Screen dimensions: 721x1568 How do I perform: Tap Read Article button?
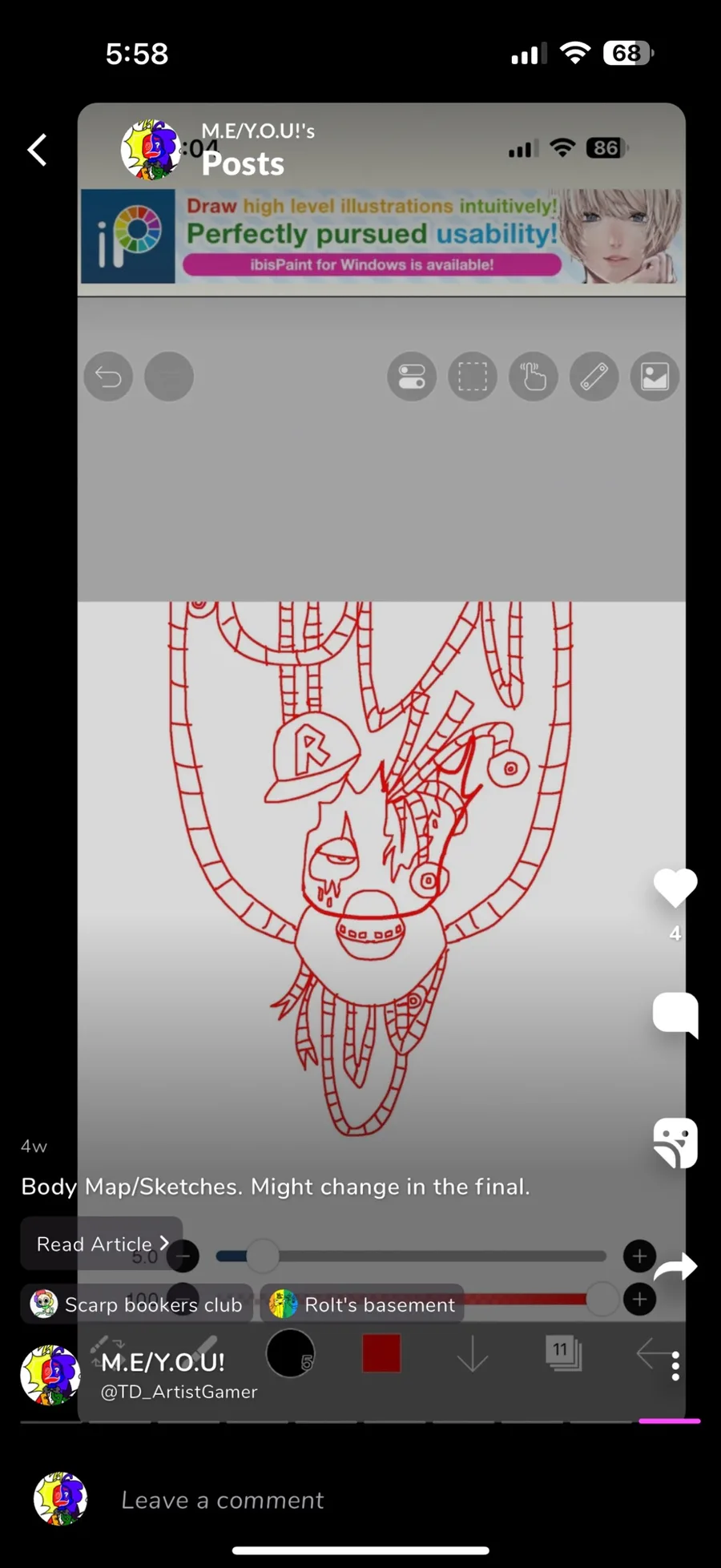pyautogui.click(x=102, y=1244)
